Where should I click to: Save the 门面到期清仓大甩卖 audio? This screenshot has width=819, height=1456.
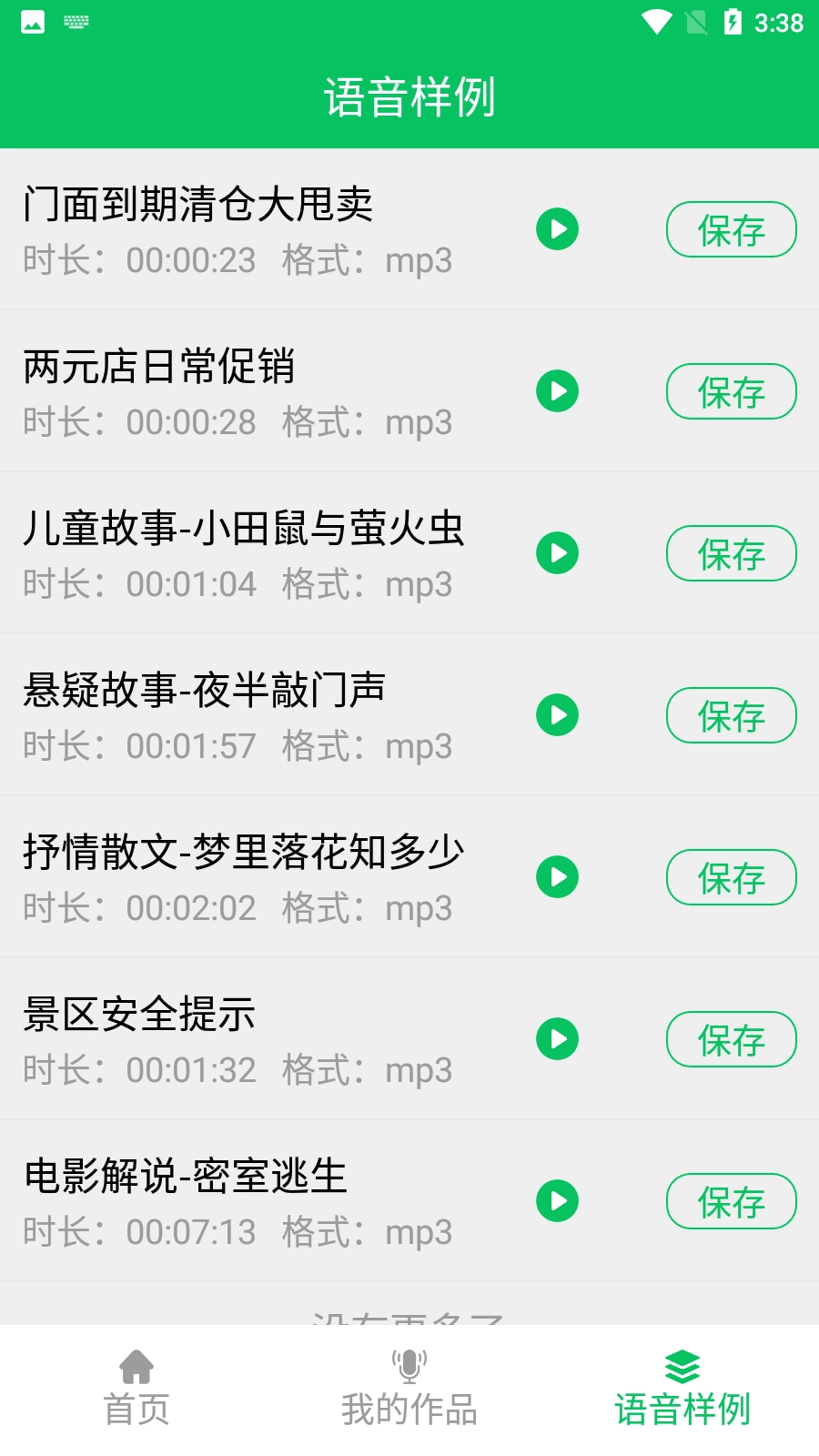tap(732, 229)
